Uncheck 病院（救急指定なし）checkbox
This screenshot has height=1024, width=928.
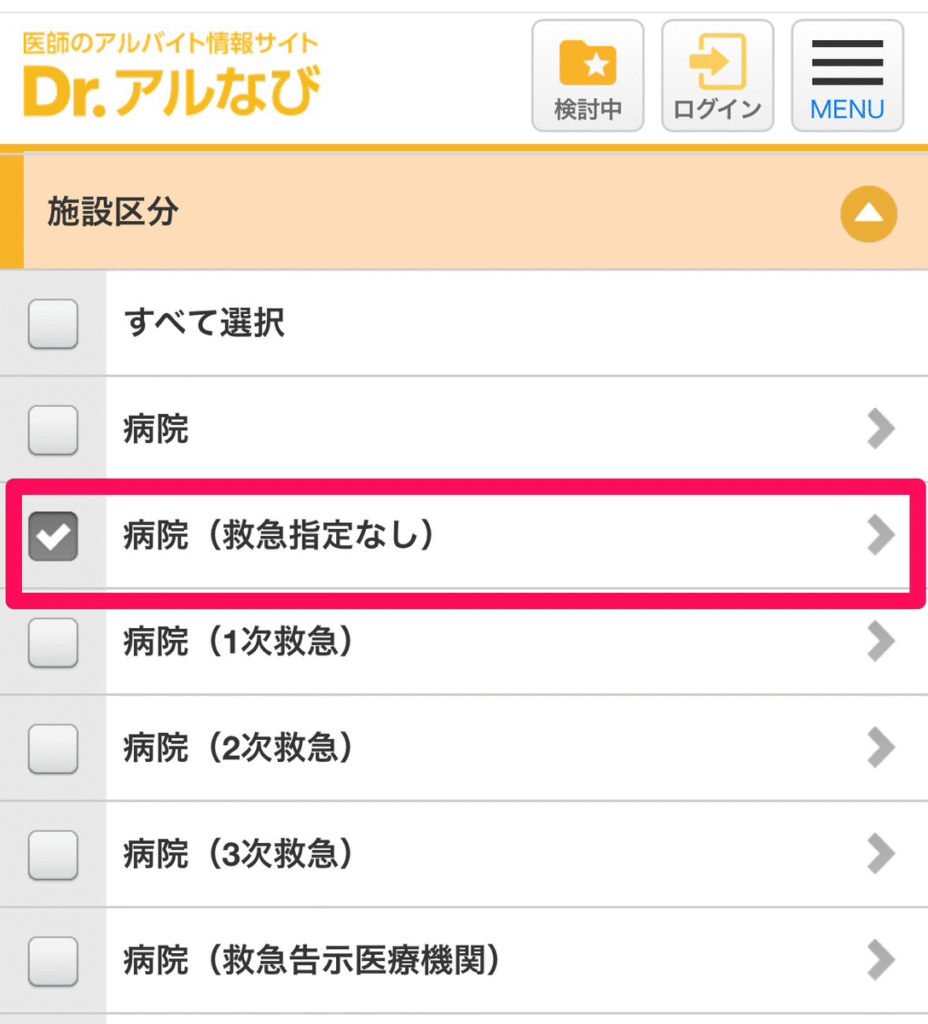coord(53,536)
